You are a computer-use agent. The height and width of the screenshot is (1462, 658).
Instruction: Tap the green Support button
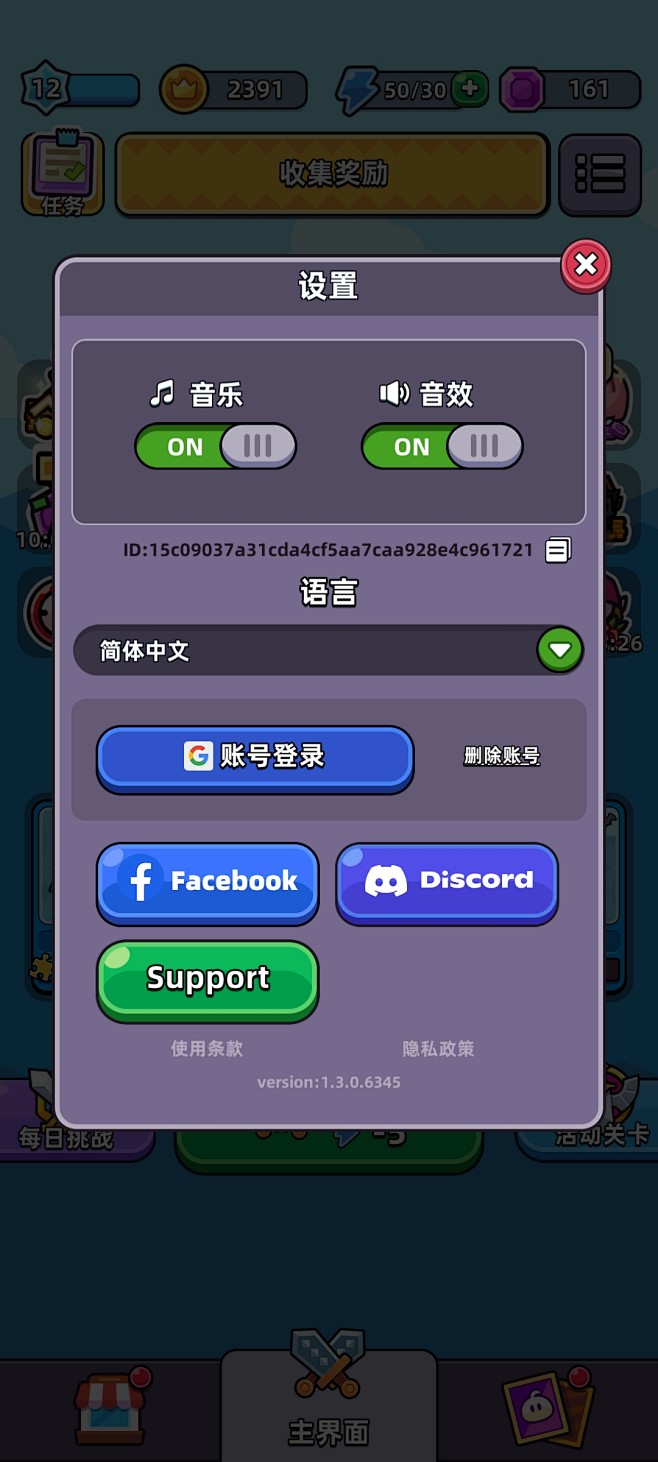pyautogui.click(x=208, y=980)
